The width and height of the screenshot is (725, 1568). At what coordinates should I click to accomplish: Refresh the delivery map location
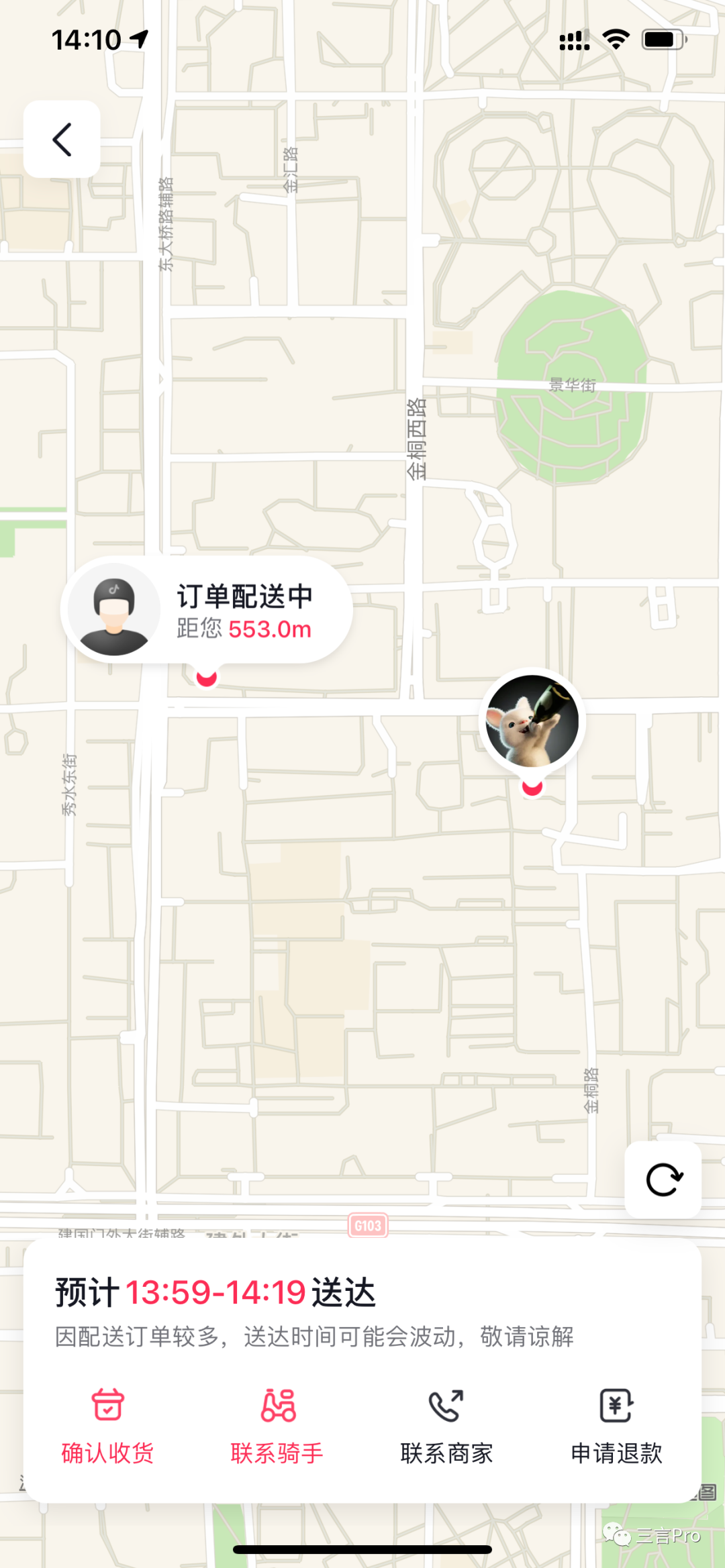pos(663,1180)
